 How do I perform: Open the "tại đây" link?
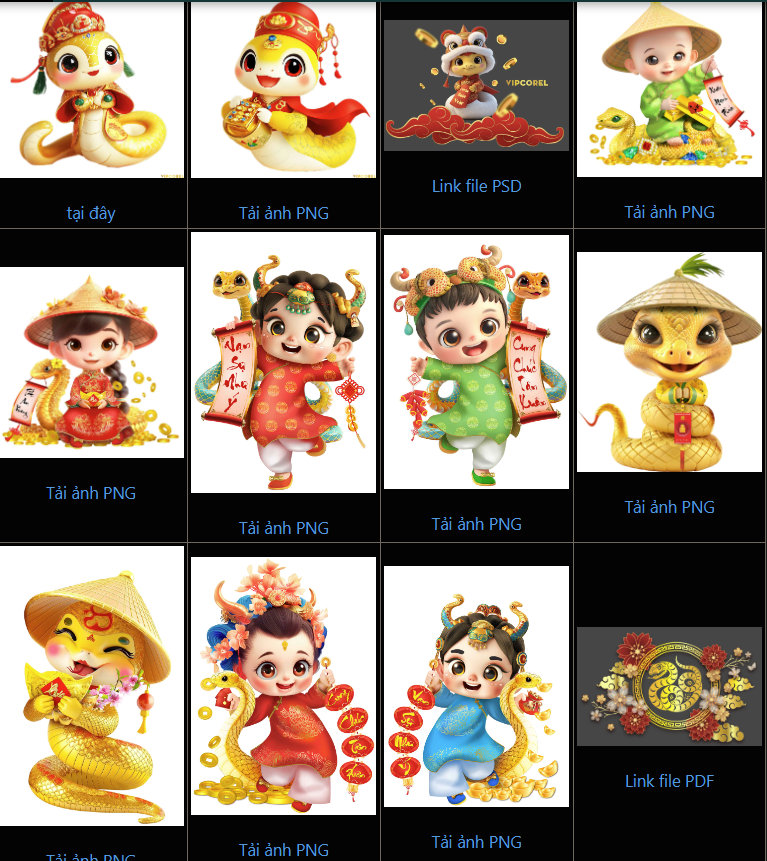tap(91, 212)
